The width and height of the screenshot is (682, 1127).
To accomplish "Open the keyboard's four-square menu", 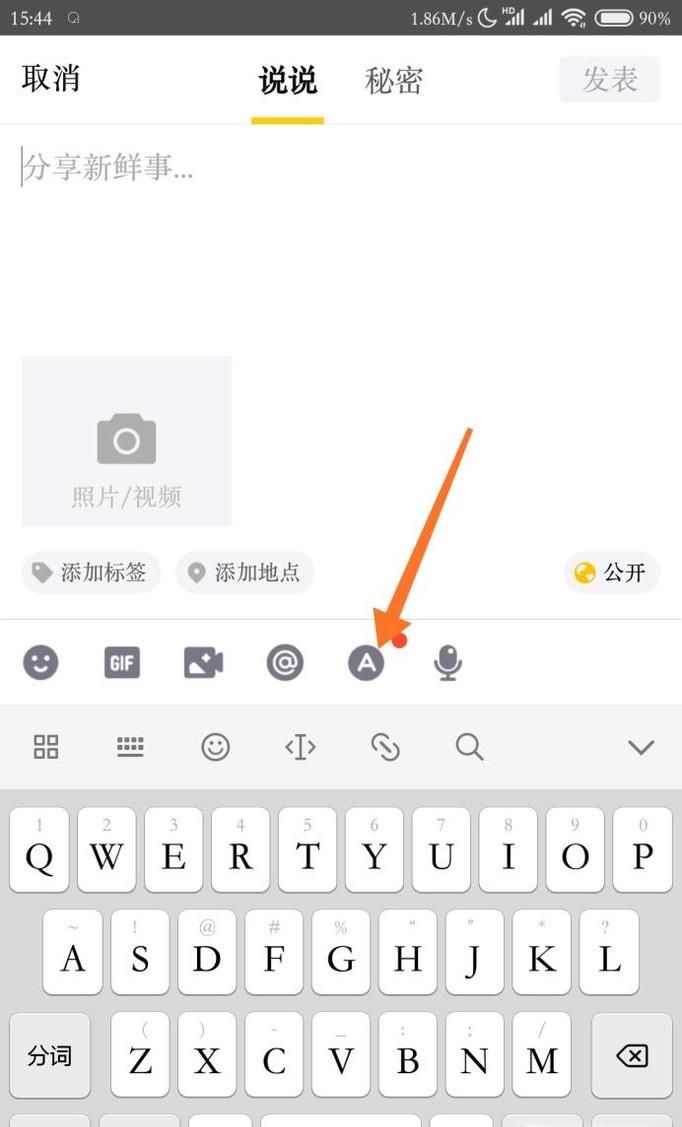I will (x=46, y=746).
